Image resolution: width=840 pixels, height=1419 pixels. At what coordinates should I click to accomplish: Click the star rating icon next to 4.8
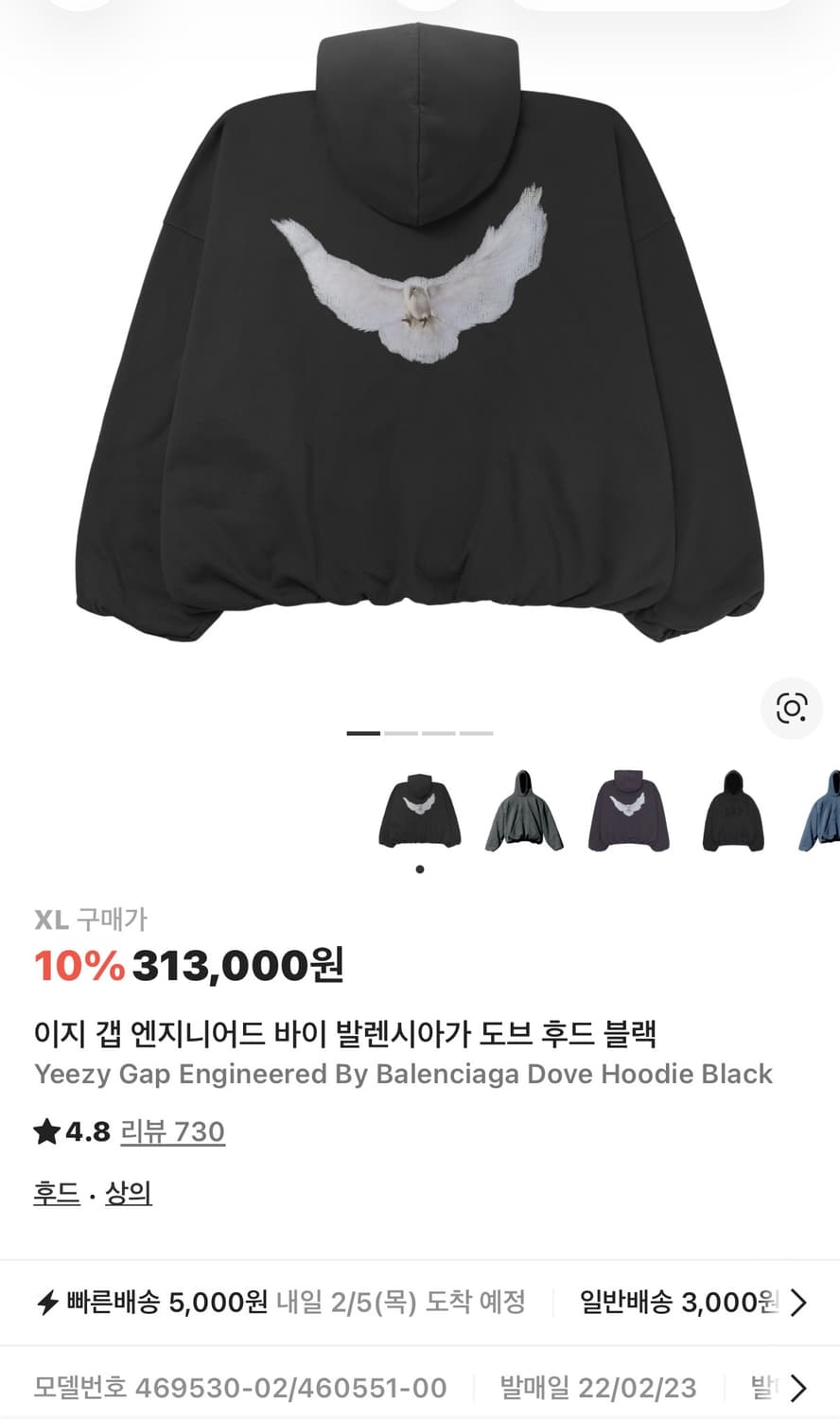coord(44,1131)
